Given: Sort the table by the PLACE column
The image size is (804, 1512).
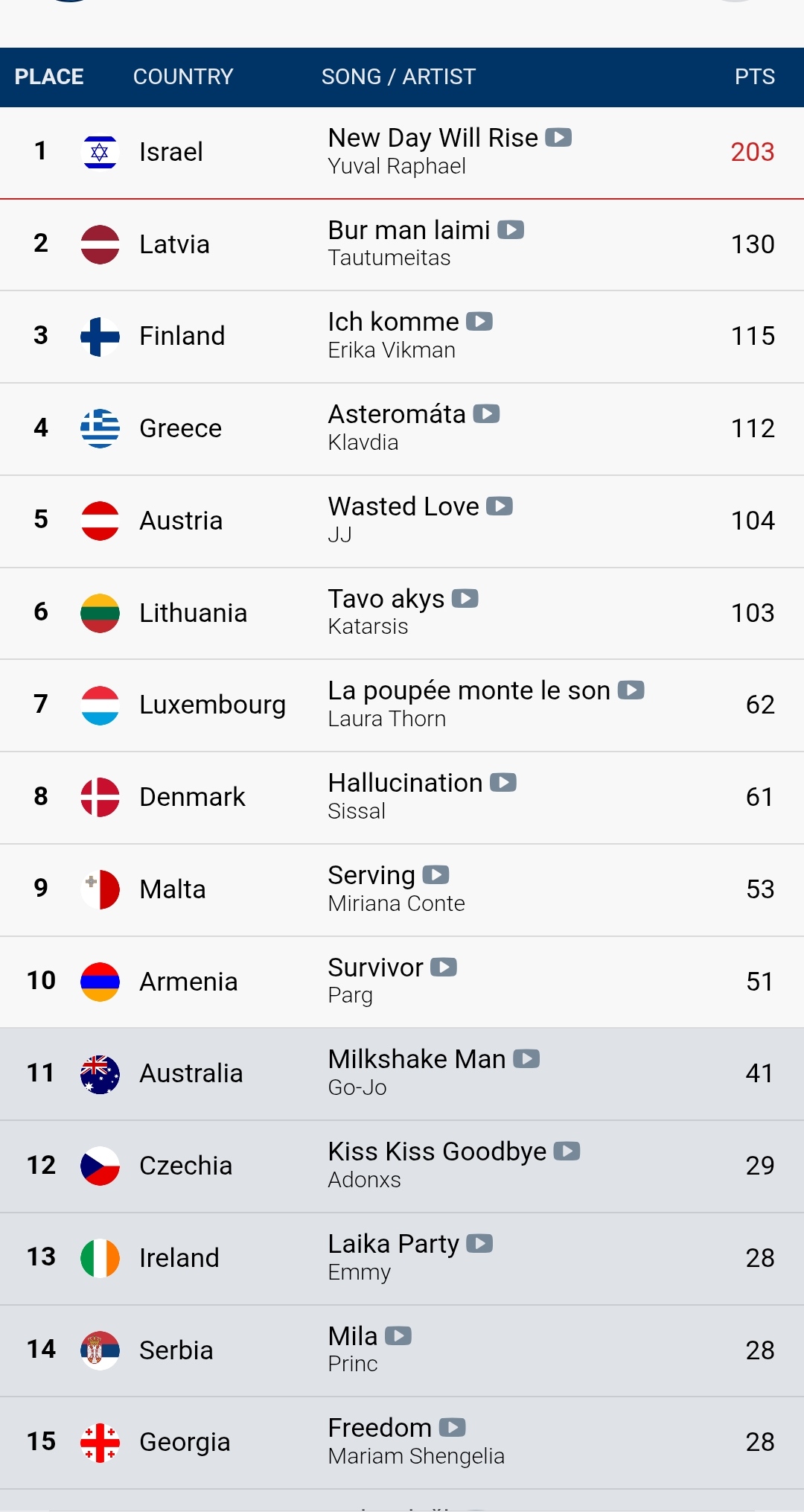Looking at the screenshot, I should tap(49, 77).
